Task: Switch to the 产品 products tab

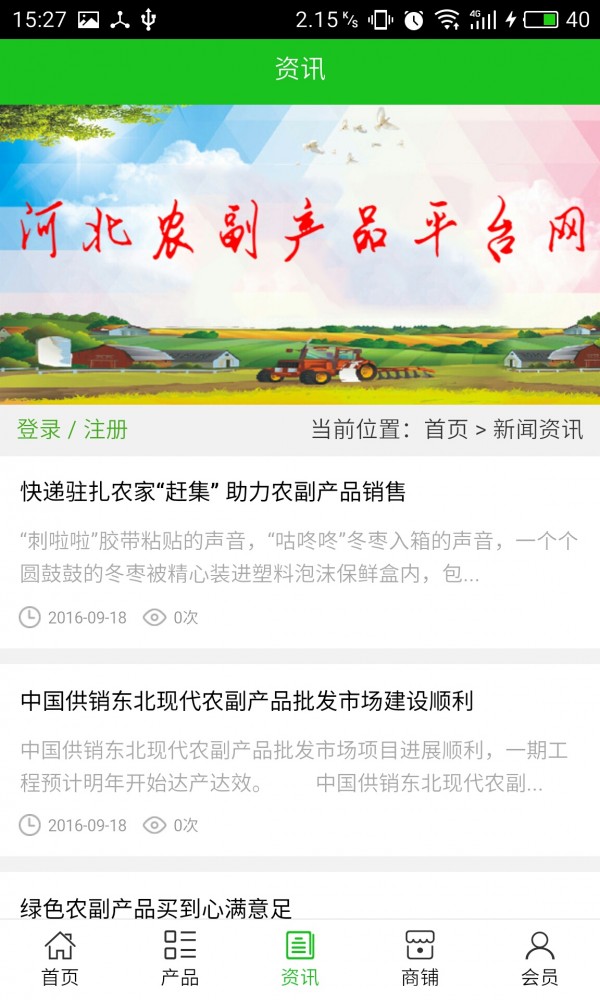Action: tap(180, 958)
